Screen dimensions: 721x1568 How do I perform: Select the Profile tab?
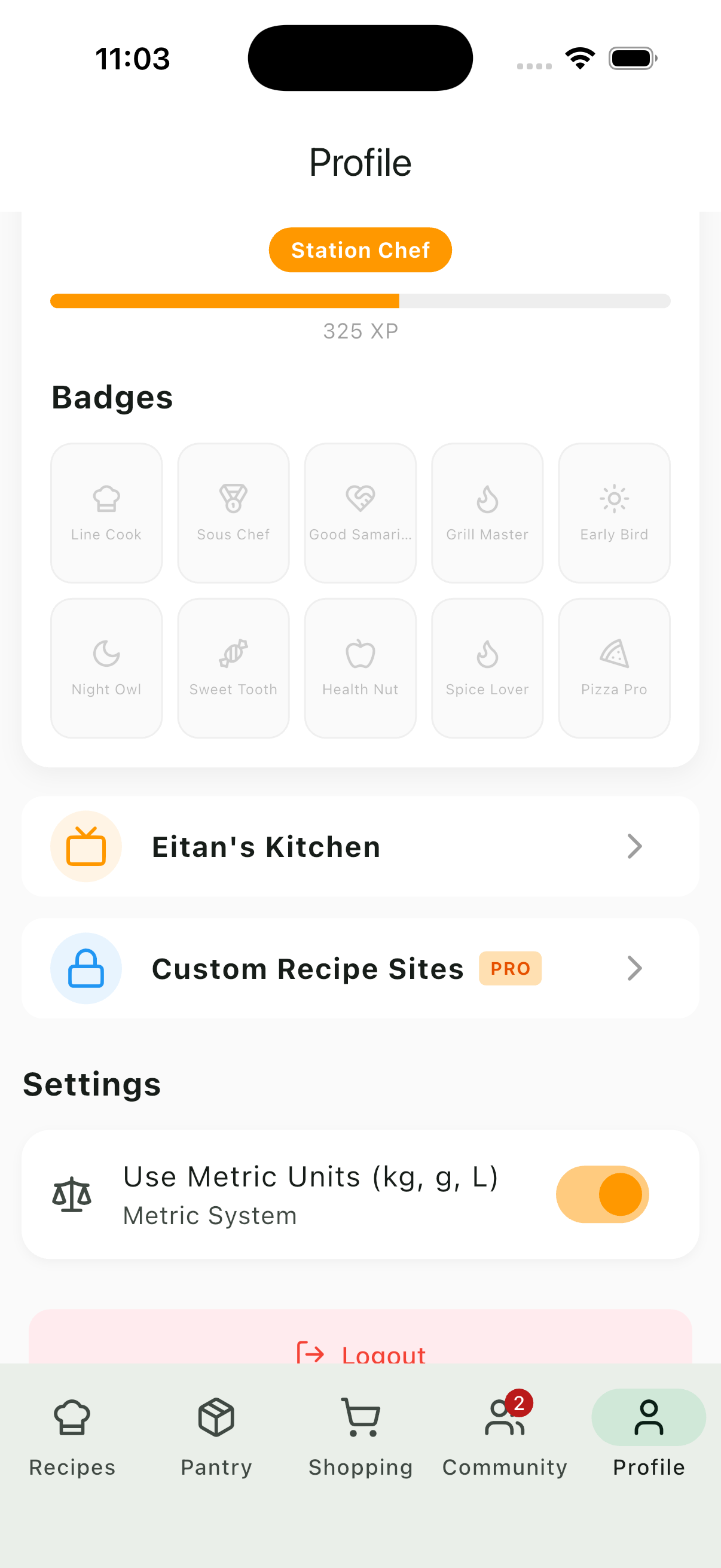[649, 1436]
